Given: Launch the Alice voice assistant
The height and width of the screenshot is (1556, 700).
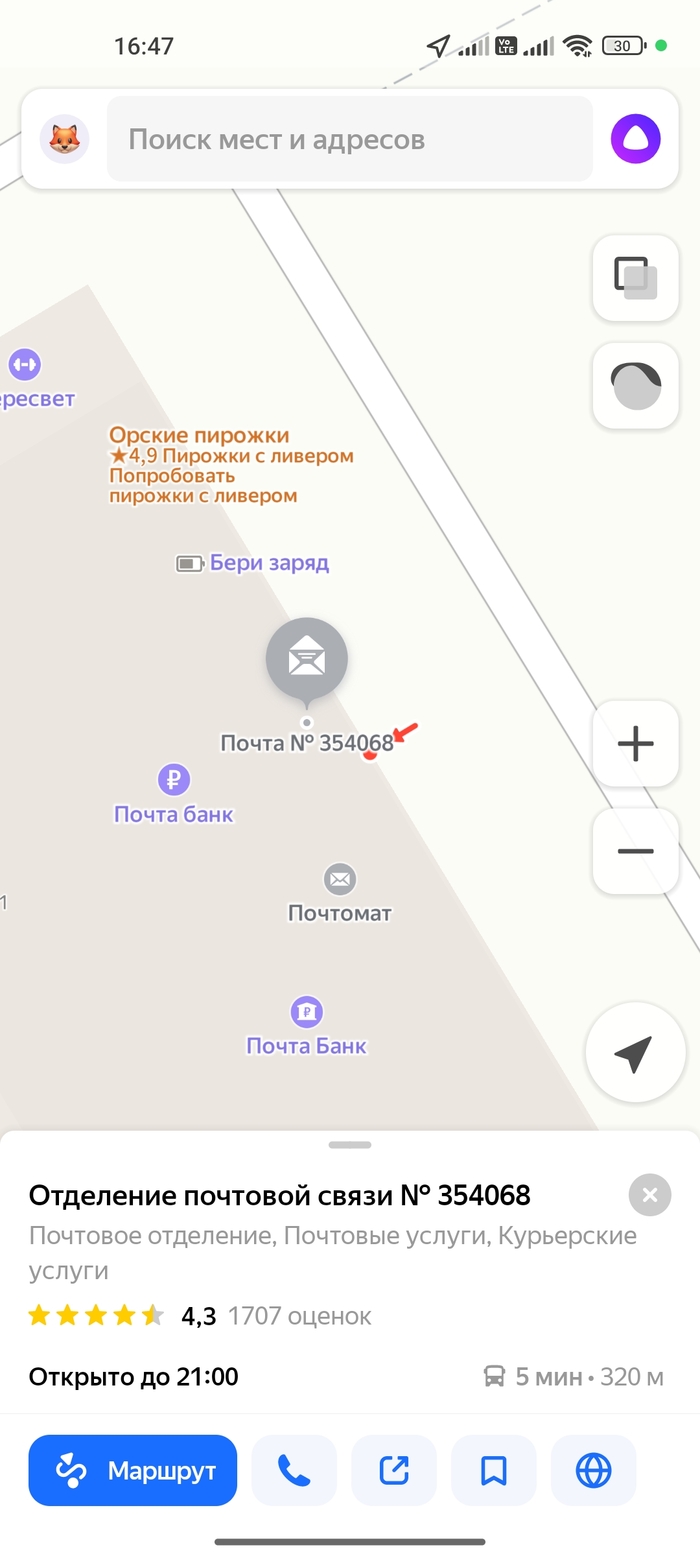Looking at the screenshot, I should (x=636, y=140).
